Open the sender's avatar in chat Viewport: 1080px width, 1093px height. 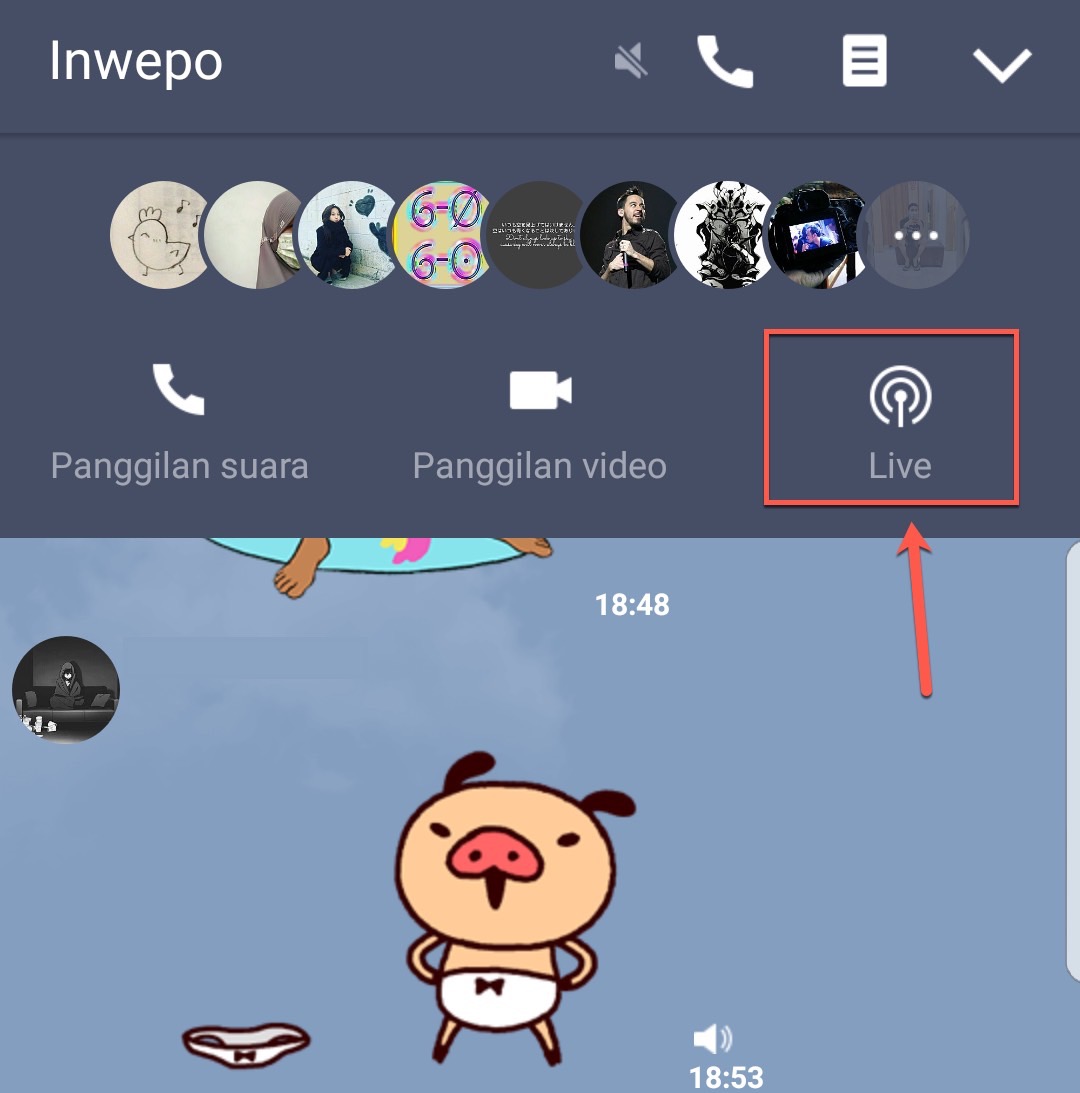66,690
